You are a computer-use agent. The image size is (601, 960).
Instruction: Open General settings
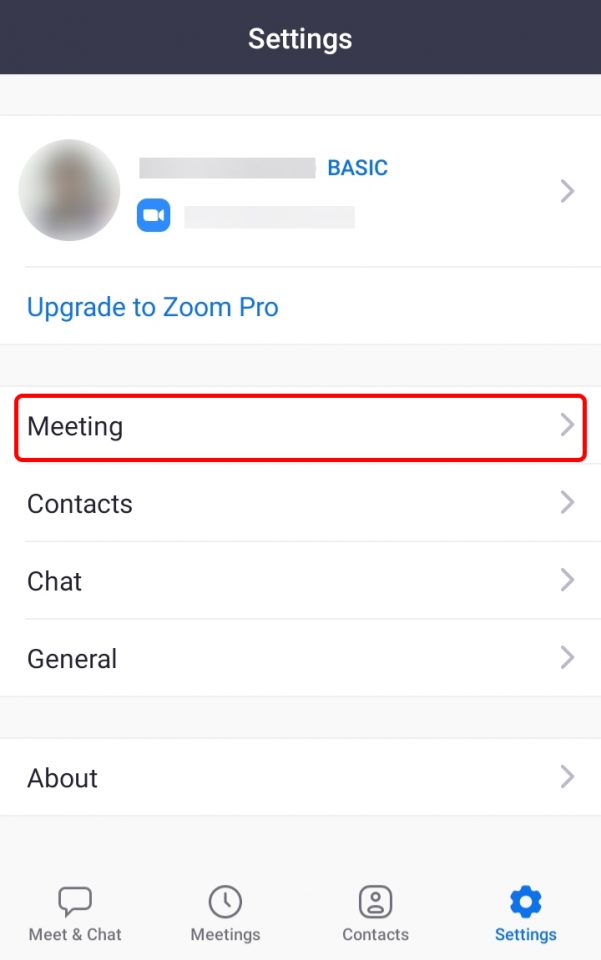300,659
